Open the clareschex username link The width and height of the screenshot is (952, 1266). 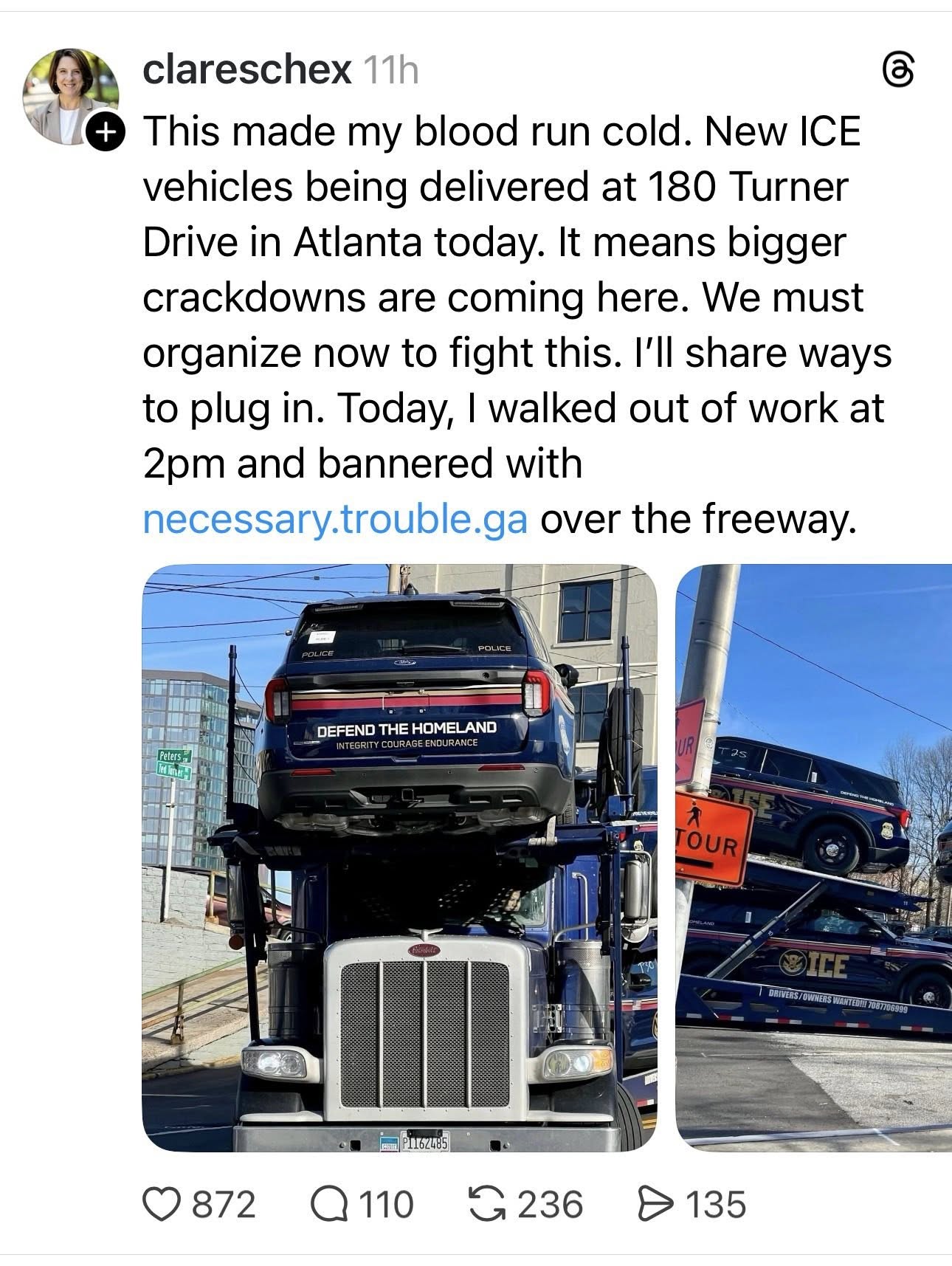click(x=246, y=71)
